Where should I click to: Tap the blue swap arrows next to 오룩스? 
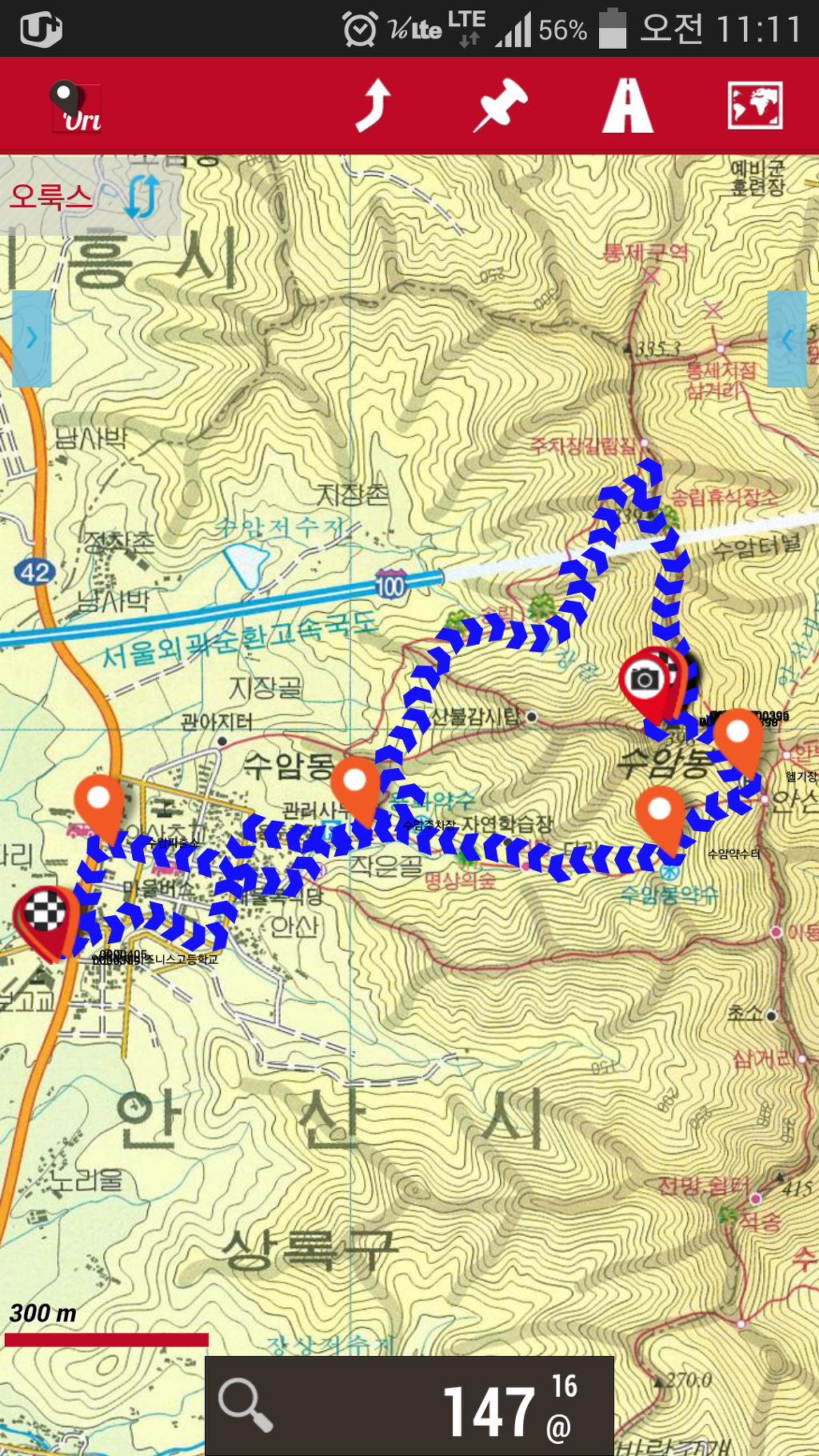coord(142,196)
